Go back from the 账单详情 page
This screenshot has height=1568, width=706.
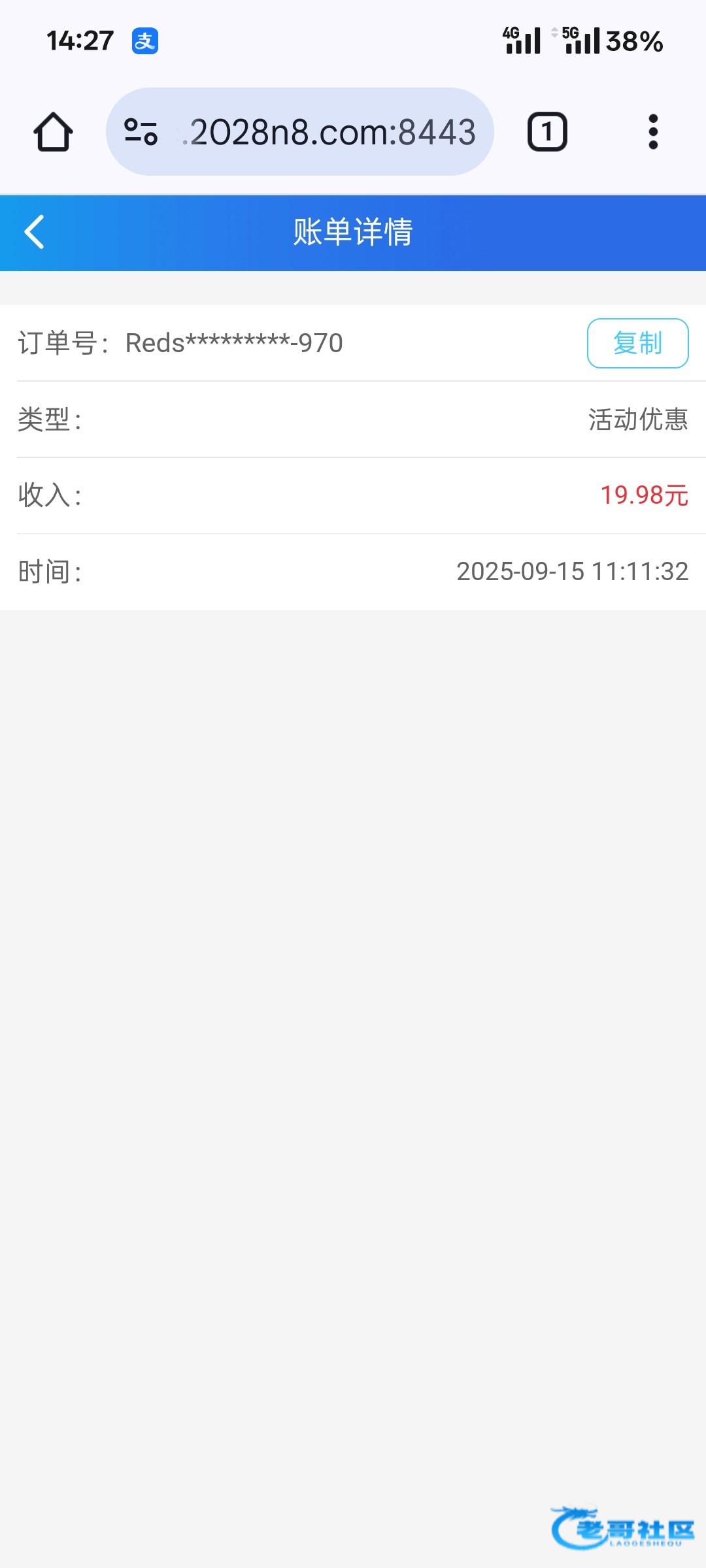35,232
